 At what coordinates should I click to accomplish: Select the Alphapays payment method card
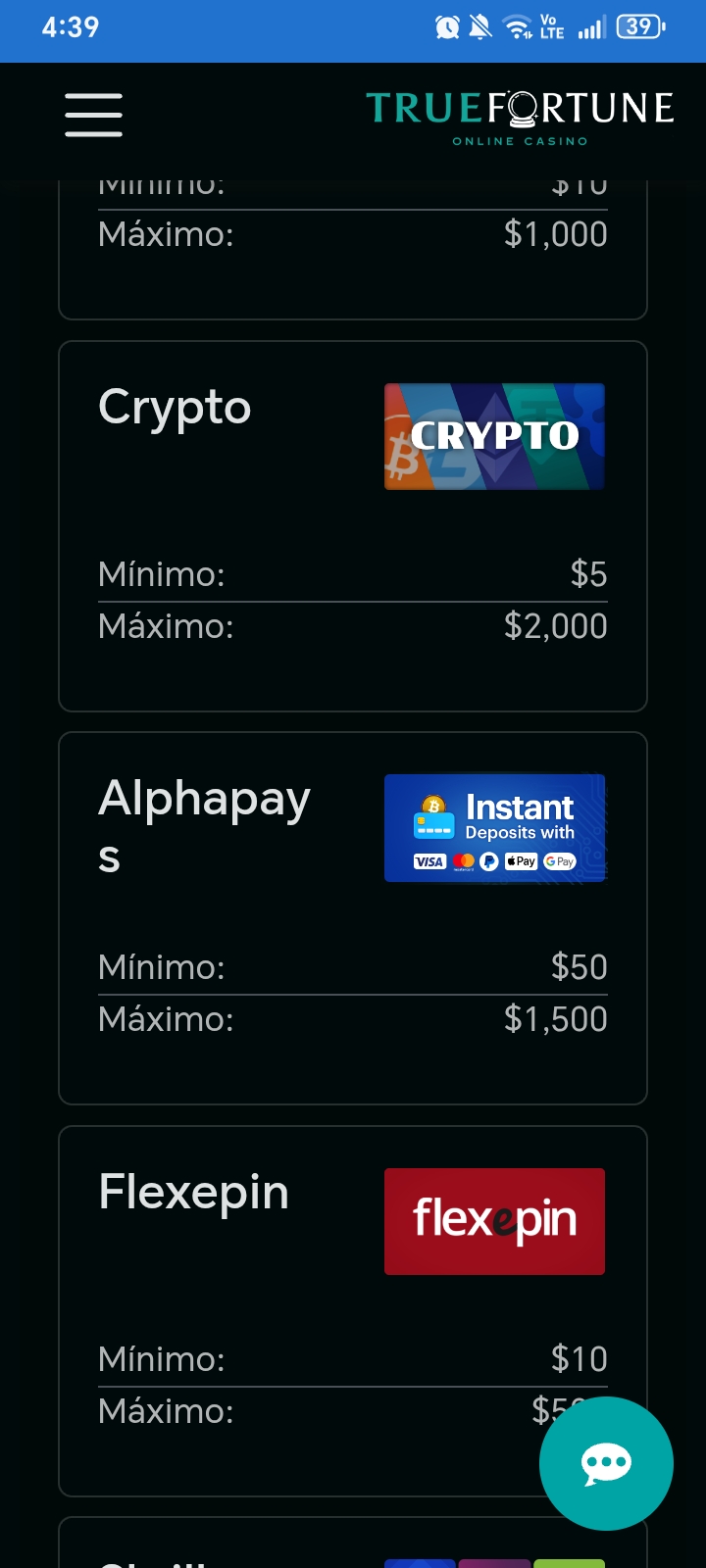(x=353, y=917)
